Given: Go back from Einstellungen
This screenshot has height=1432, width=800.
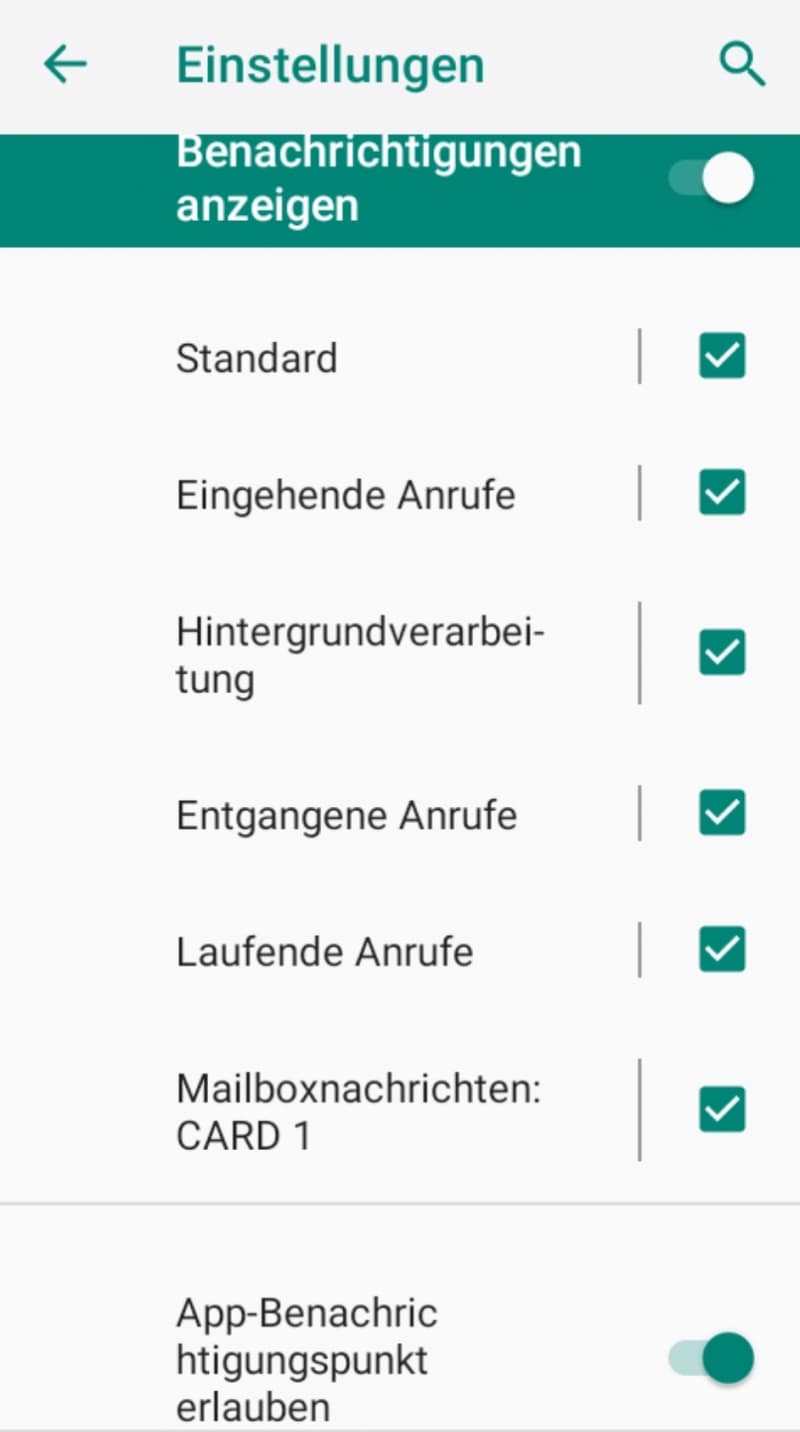Looking at the screenshot, I should pos(66,66).
